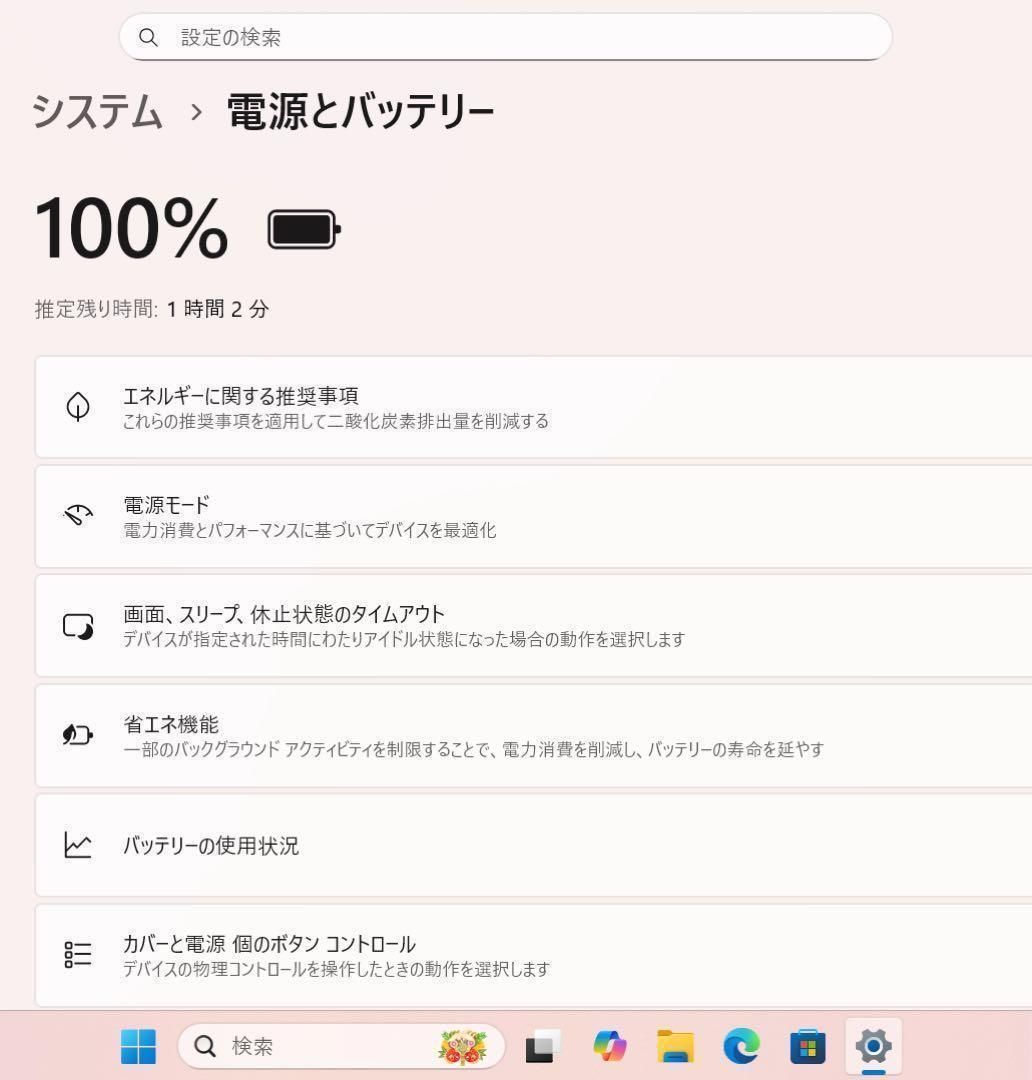Click the 省エネ機能 battery saver icon

pyautogui.click(x=78, y=735)
